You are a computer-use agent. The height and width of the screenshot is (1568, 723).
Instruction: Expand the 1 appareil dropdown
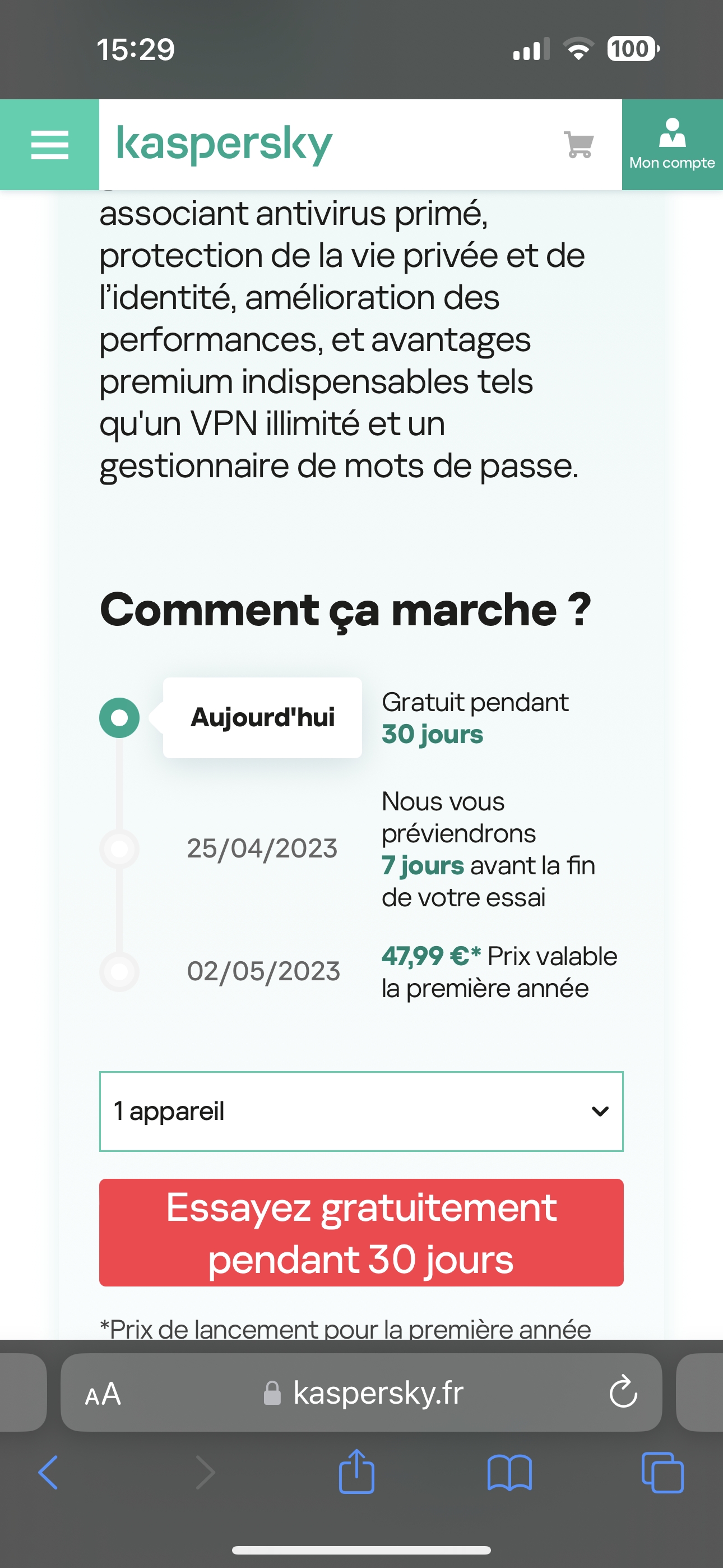pyautogui.click(x=361, y=1111)
